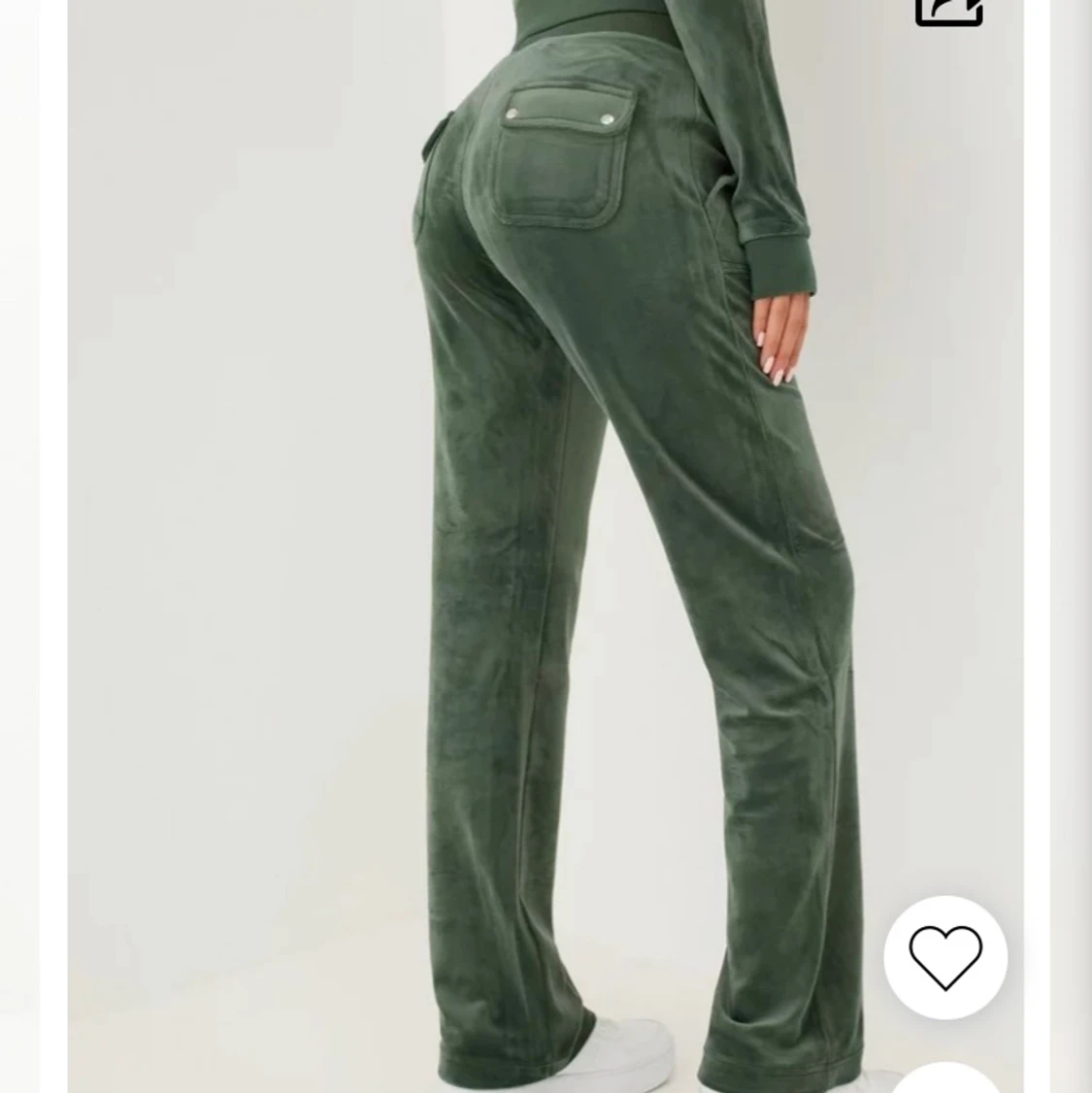Image resolution: width=1092 pixels, height=1093 pixels.
Task: Add the green velour pants to favorites
Action: [x=944, y=957]
